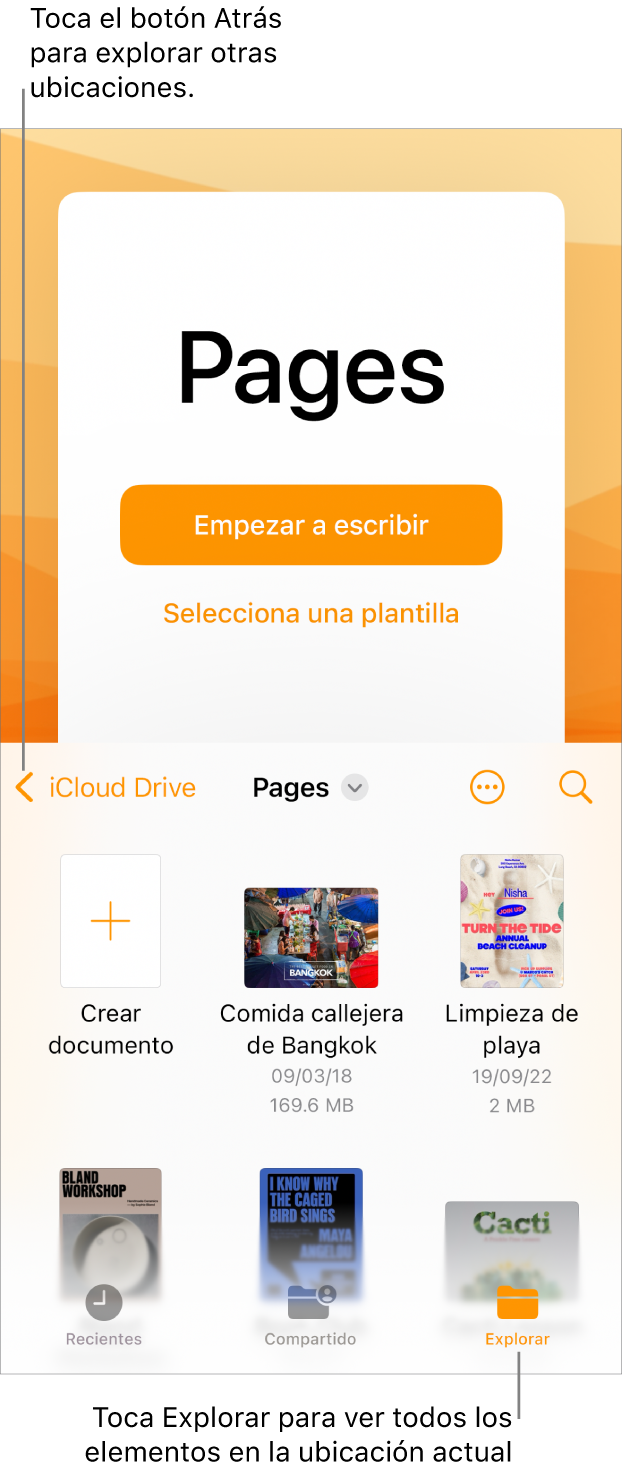Image resolution: width=622 pixels, height=1479 pixels.
Task: Select the Explorar tab
Action: pyautogui.click(x=517, y=1315)
